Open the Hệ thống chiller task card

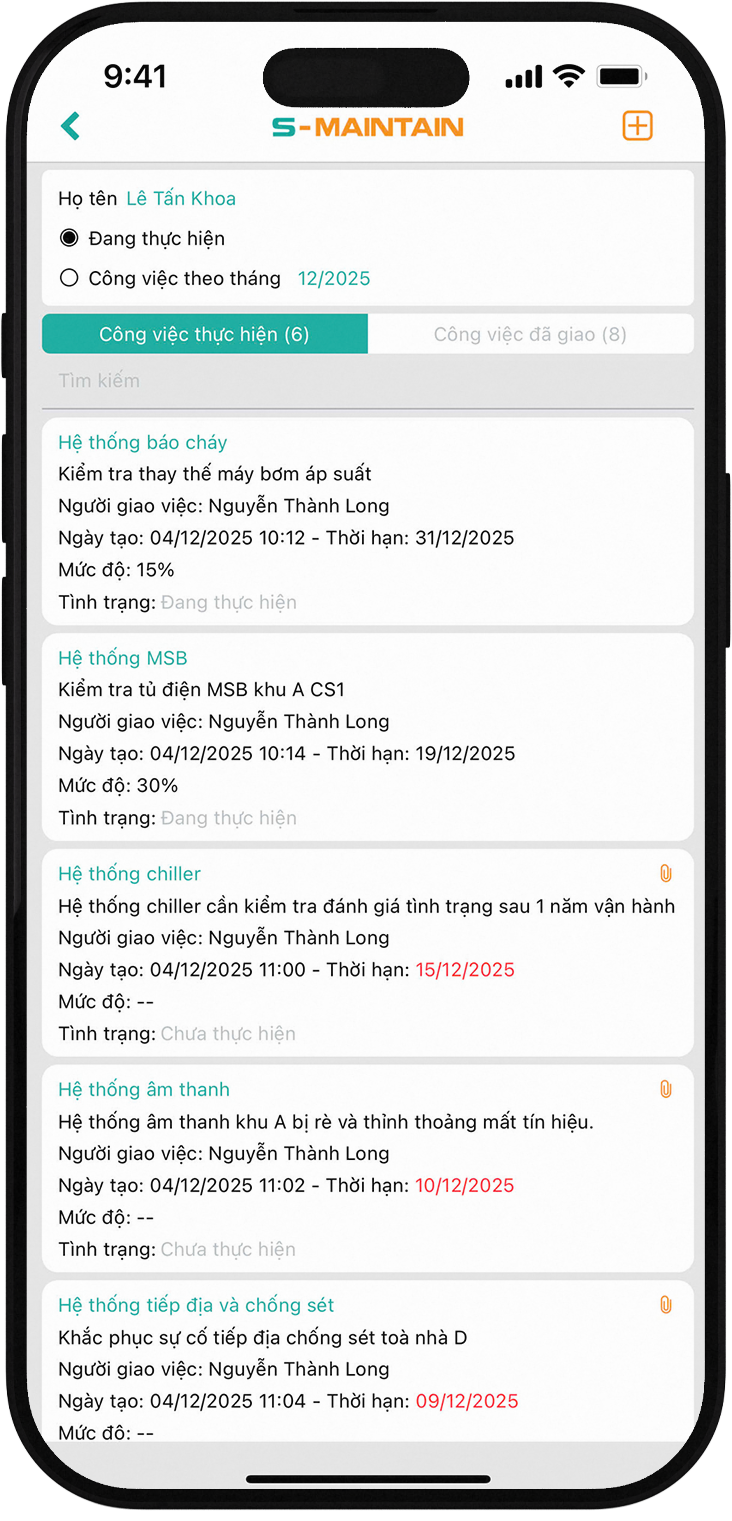[x=366, y=953]
